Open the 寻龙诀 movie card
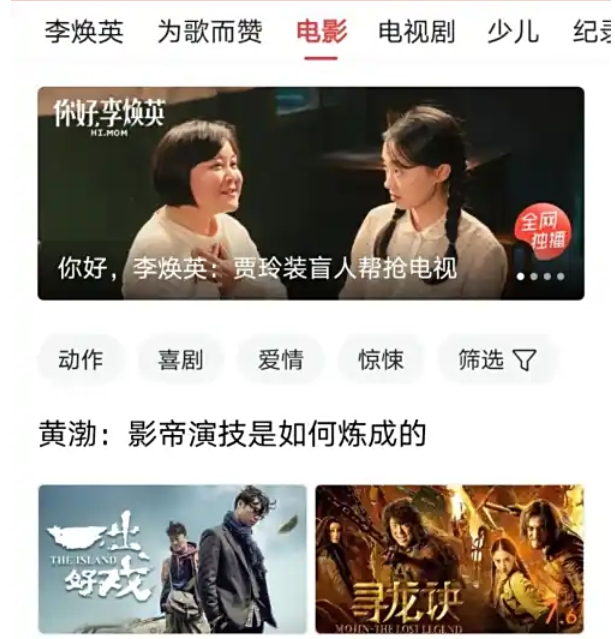615x639 pixels. [449, 559]
